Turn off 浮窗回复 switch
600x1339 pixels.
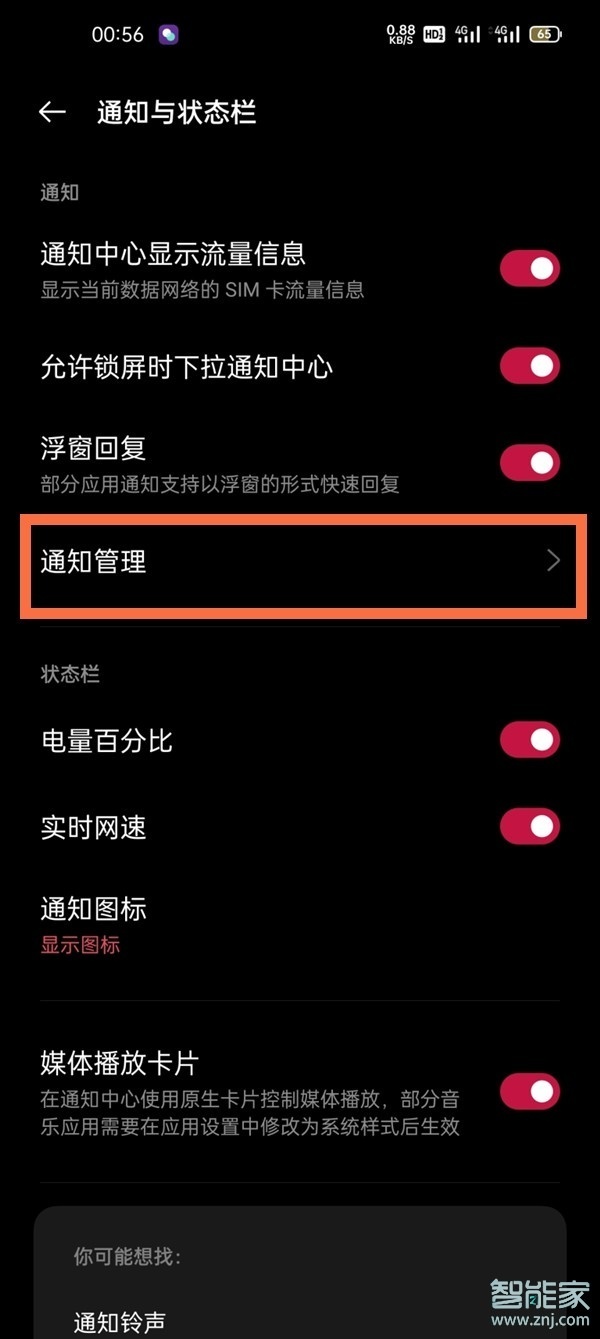pos(529,463)
